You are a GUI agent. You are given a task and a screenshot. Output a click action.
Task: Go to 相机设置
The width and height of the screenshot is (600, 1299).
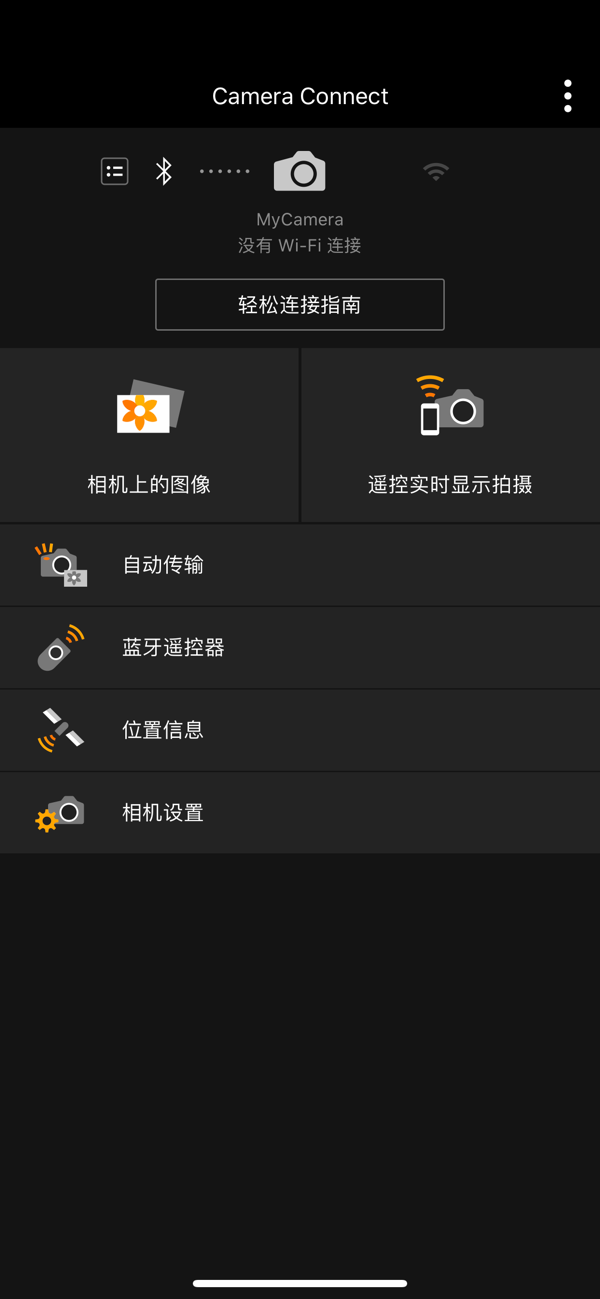click(x=300, y=813)
